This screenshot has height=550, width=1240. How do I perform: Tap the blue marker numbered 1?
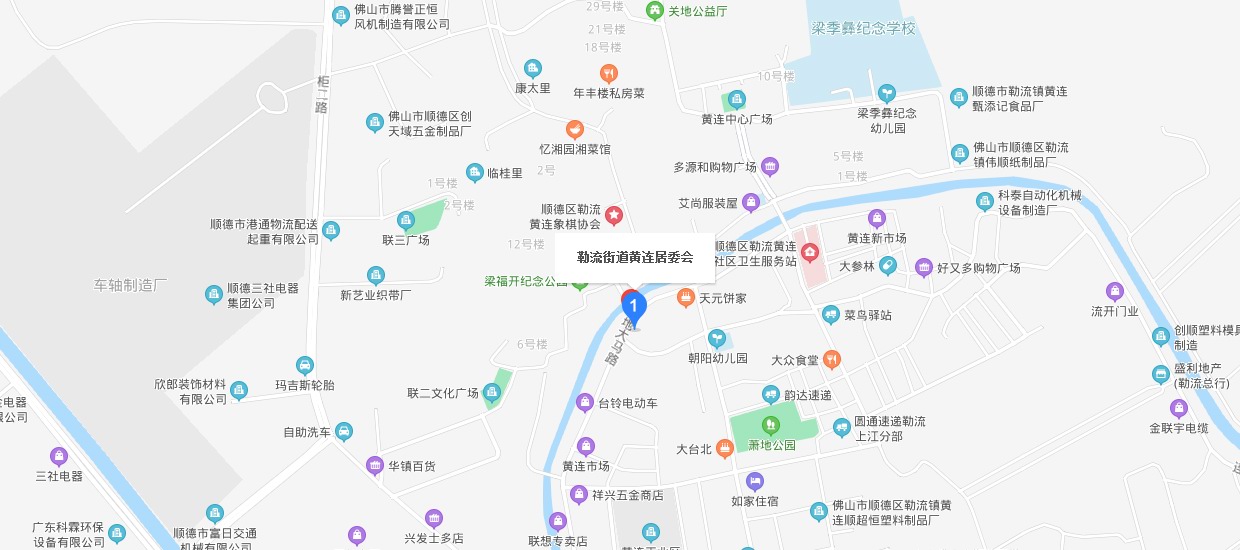click(x=634, y=305)
